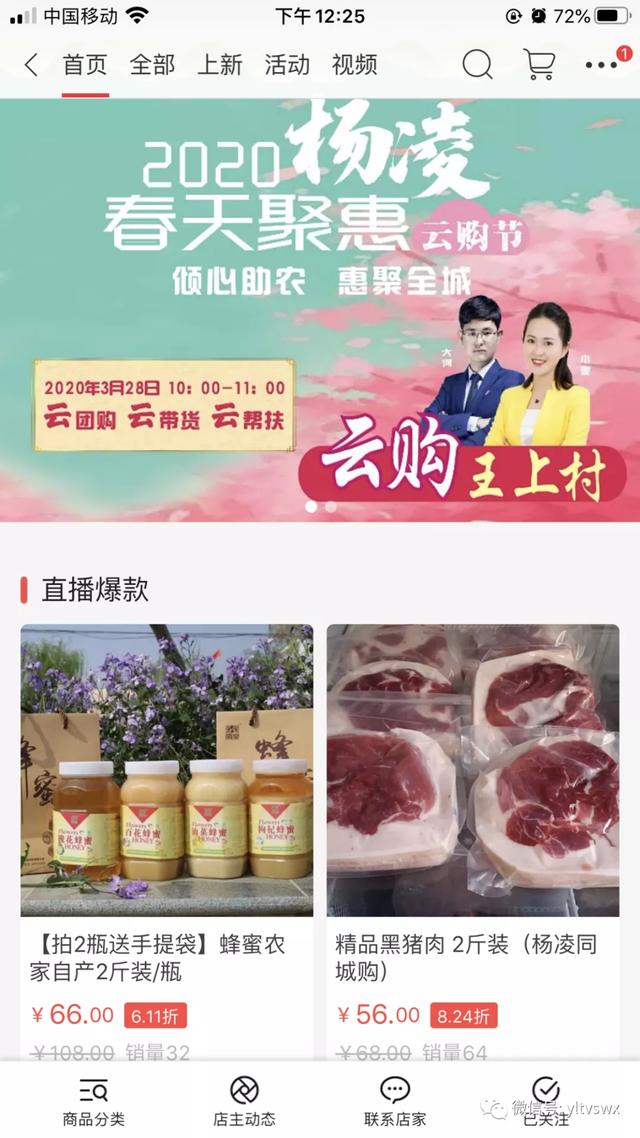Open the search magnifier icon
The width and height of the screenshot is (640, 1138).
pos(477,65)
